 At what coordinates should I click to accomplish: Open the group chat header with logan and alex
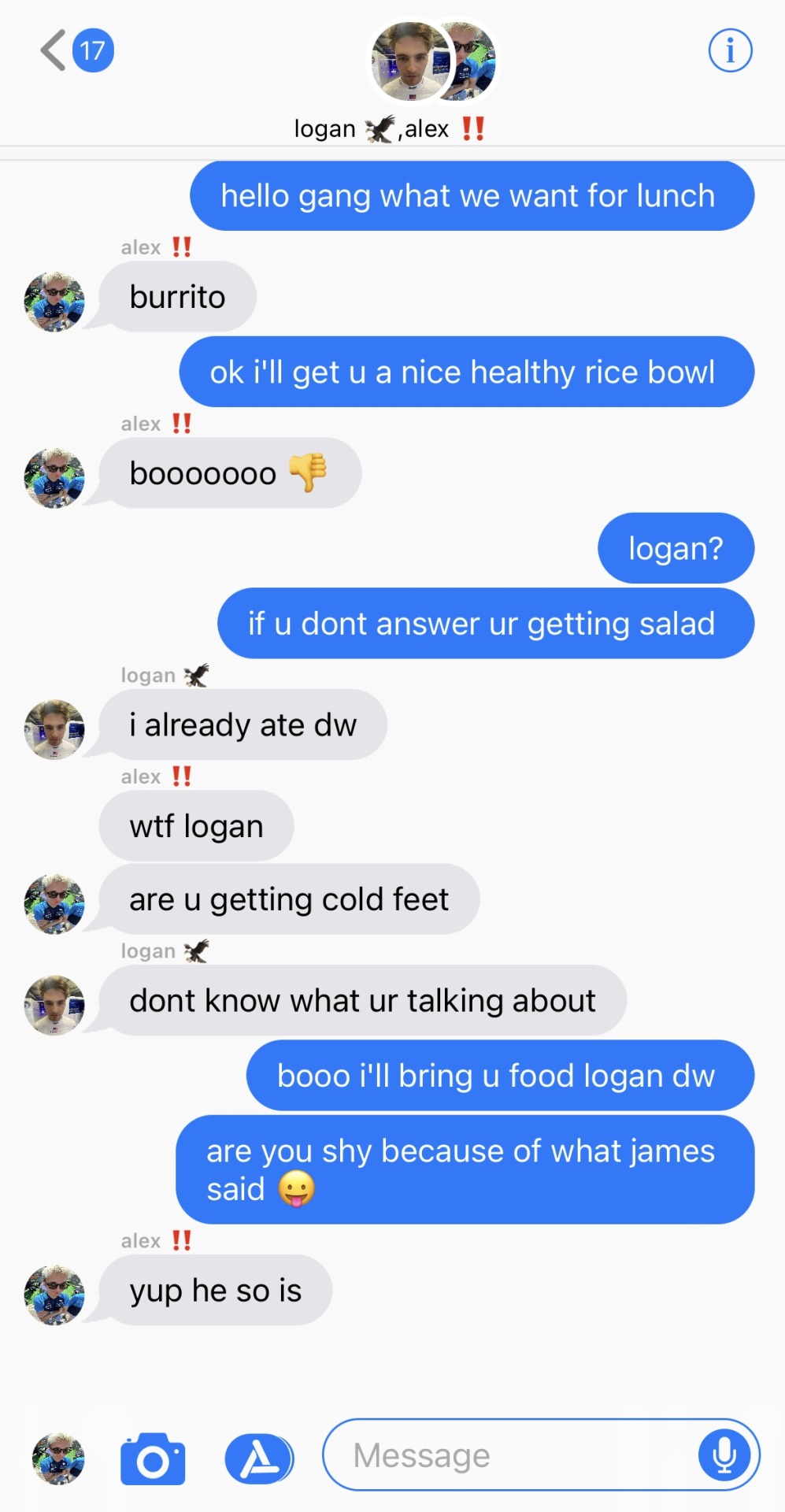tap(431, 79)
